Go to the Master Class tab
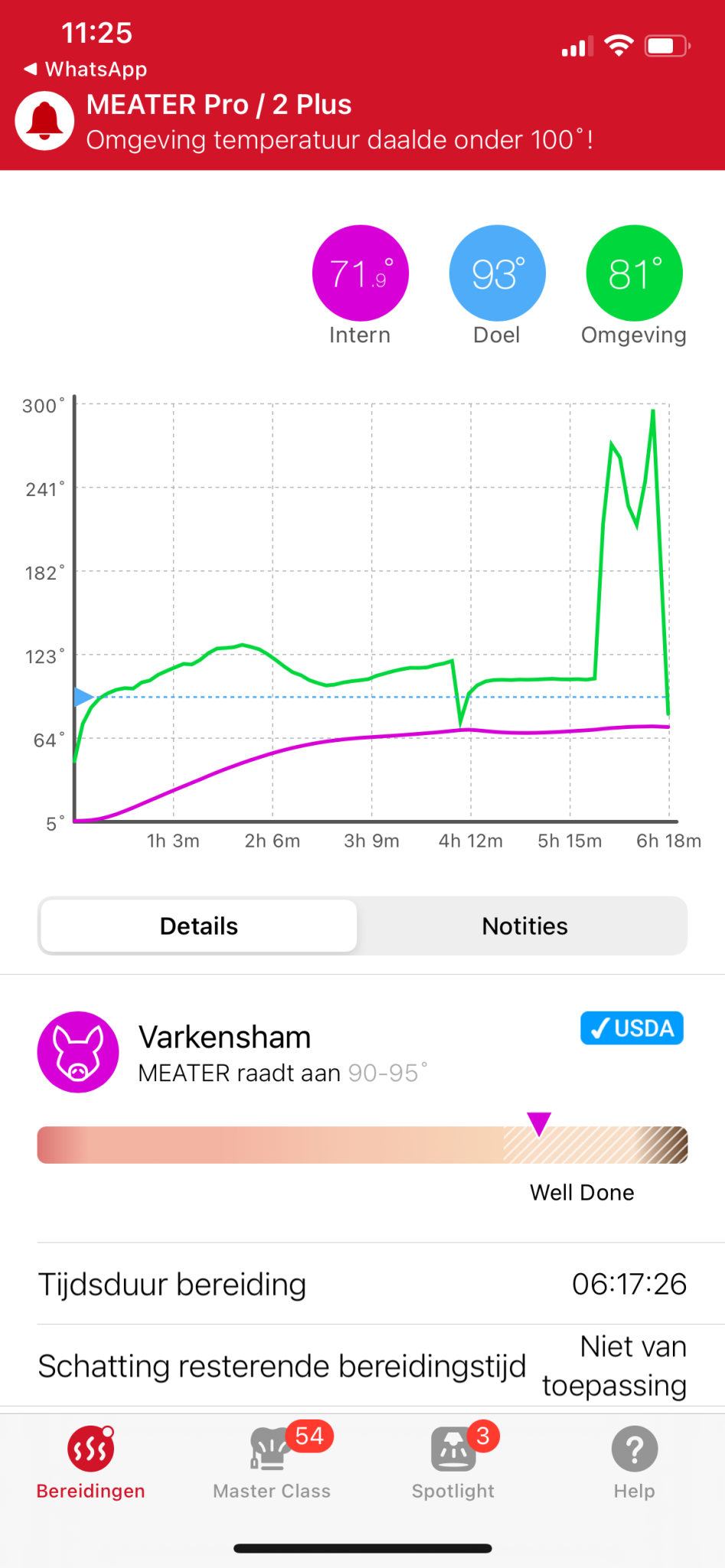 coord(272,1462)
